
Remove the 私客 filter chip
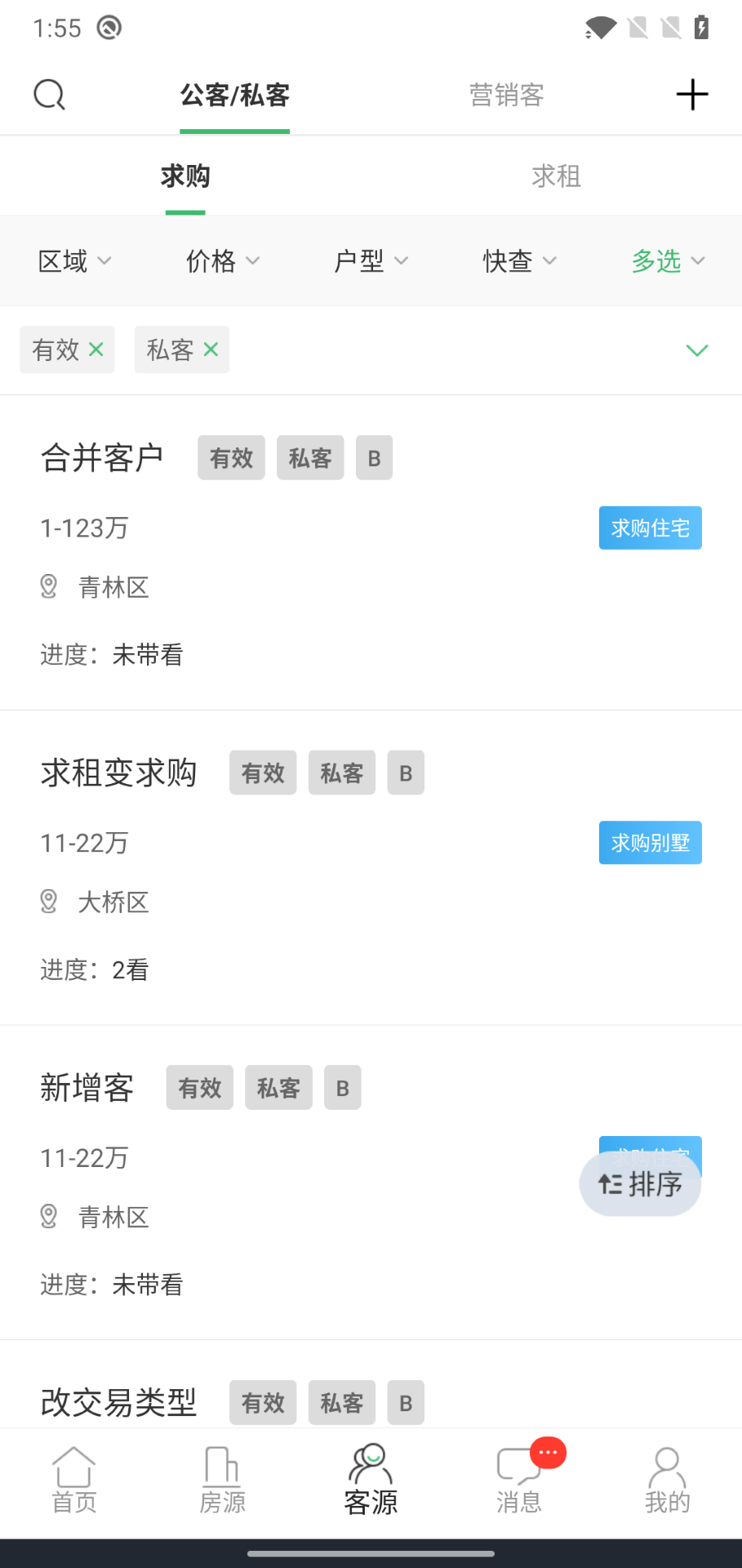coord(211,350)
